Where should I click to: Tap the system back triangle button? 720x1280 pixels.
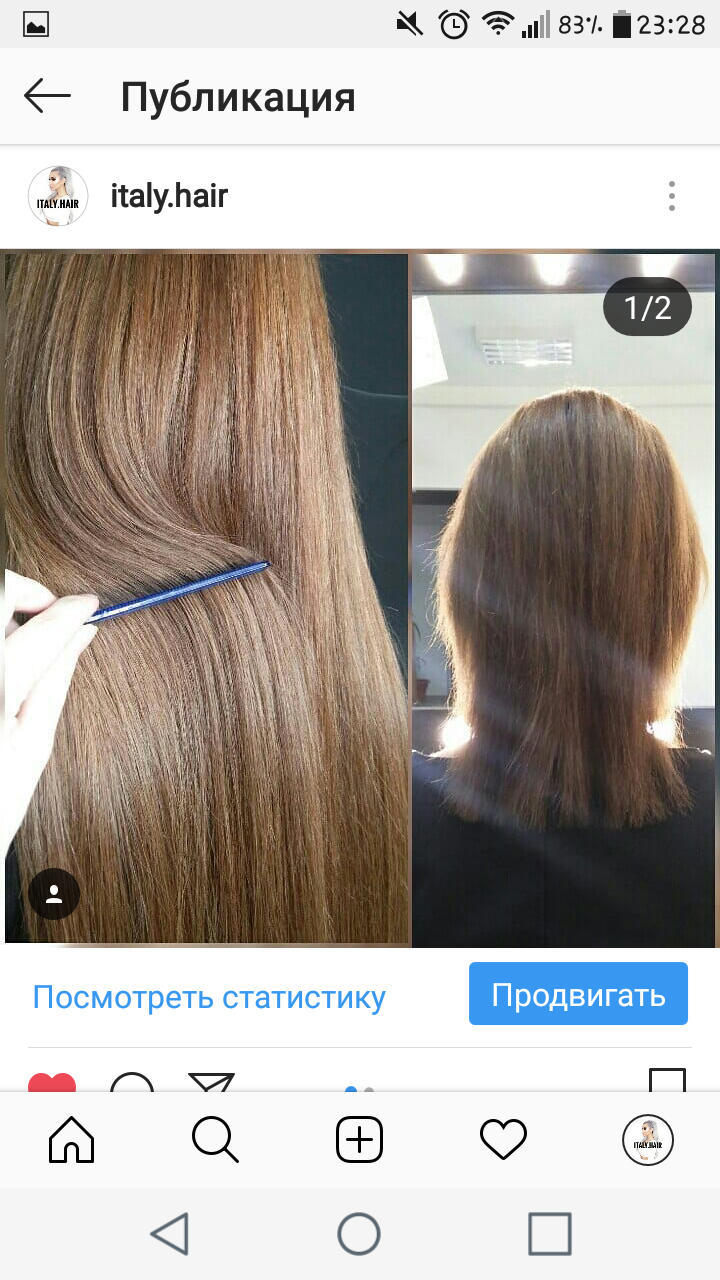170,1234
